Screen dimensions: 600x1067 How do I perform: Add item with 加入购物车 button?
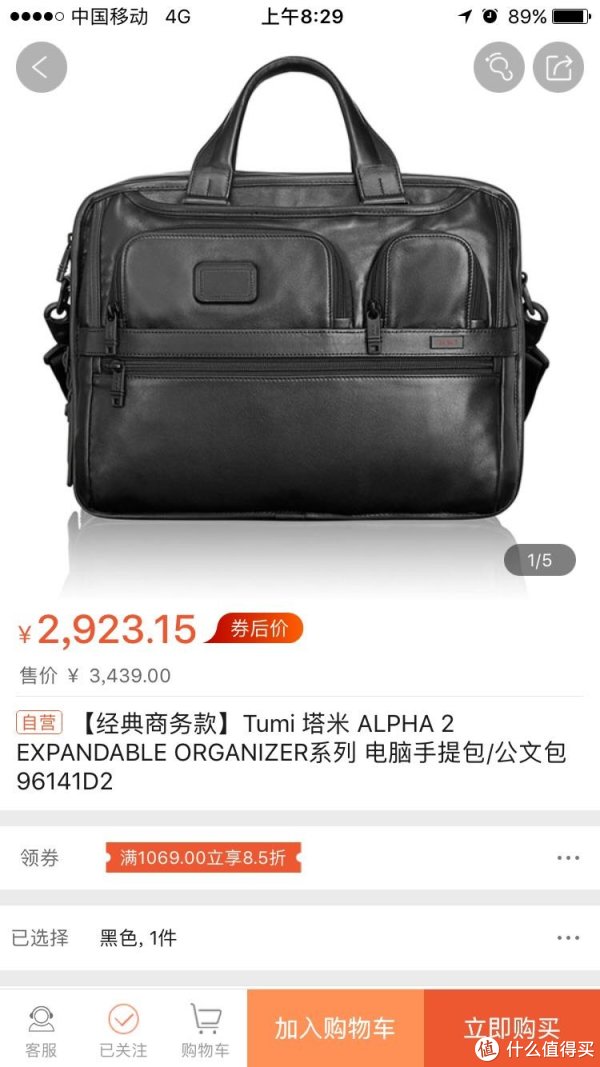click(x=335, y=1028)
